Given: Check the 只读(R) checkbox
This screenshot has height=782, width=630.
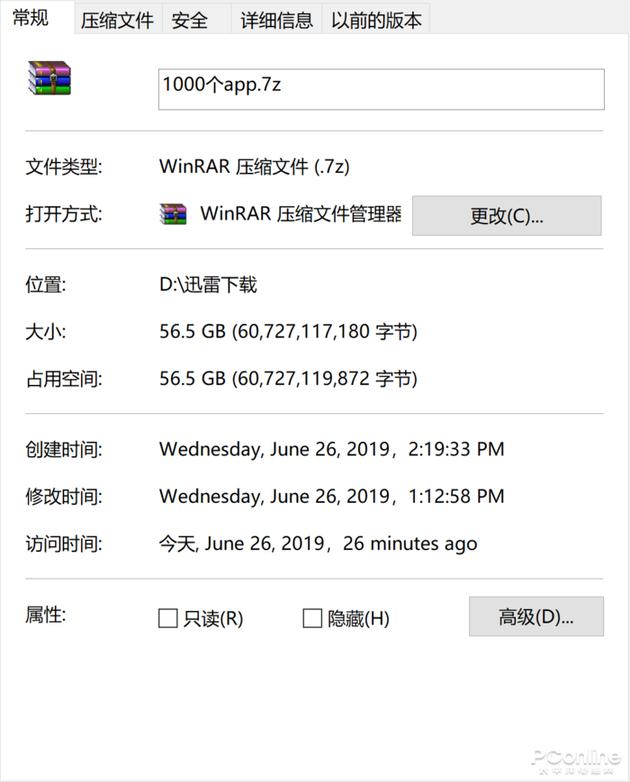Looking at the screenshot, I should pos(168,619).
